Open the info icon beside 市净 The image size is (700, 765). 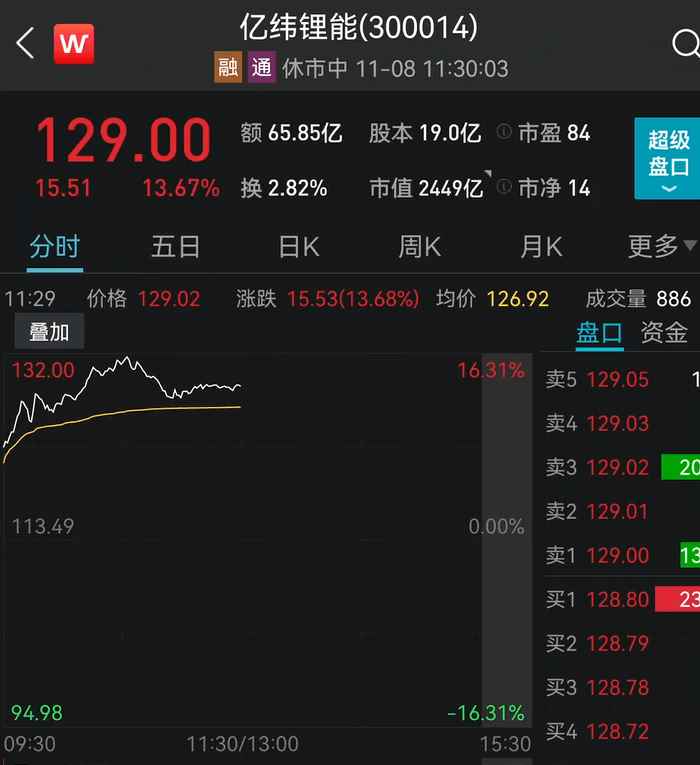click(x=504, y=187)
